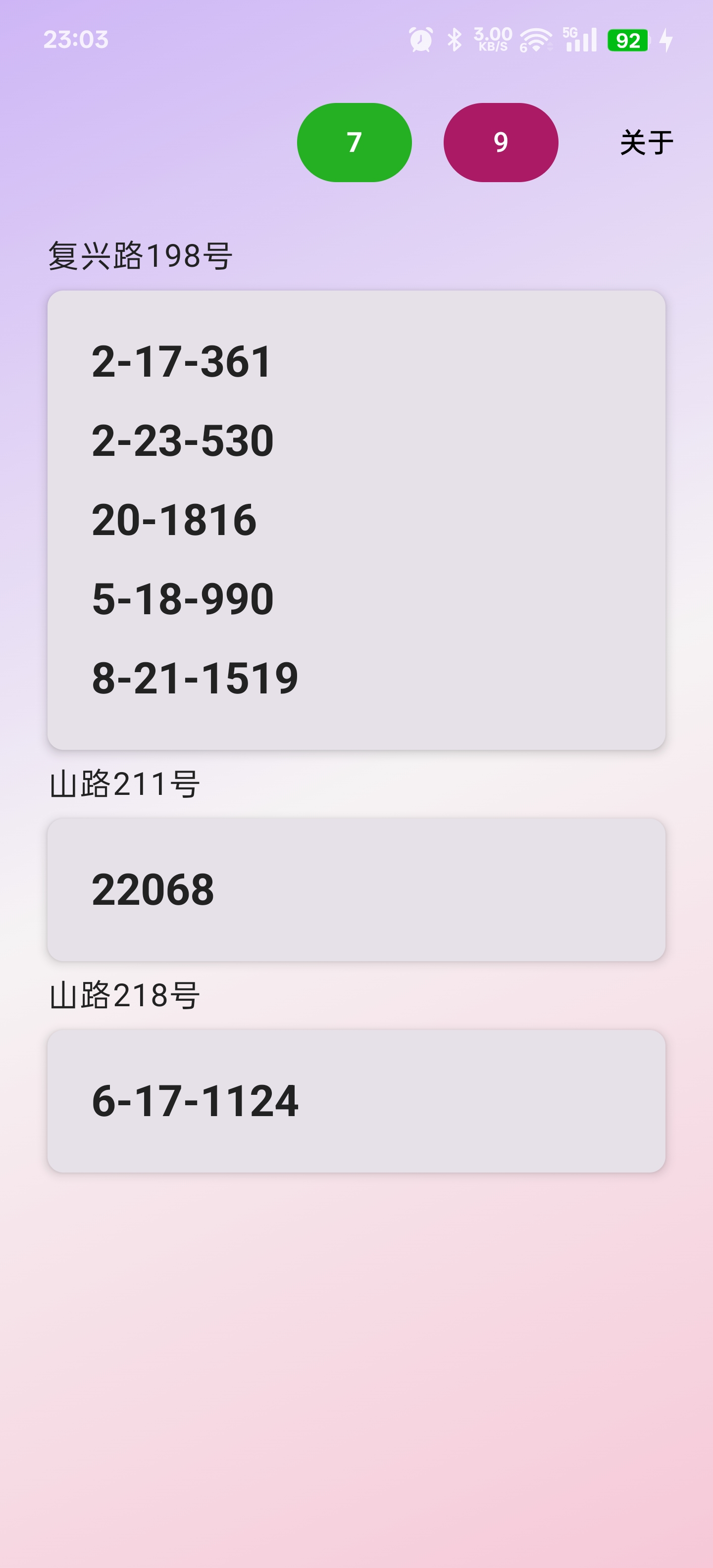The image size is (713, 1568).
Task: Open the card with code 22068
Action: coord(356,889)
